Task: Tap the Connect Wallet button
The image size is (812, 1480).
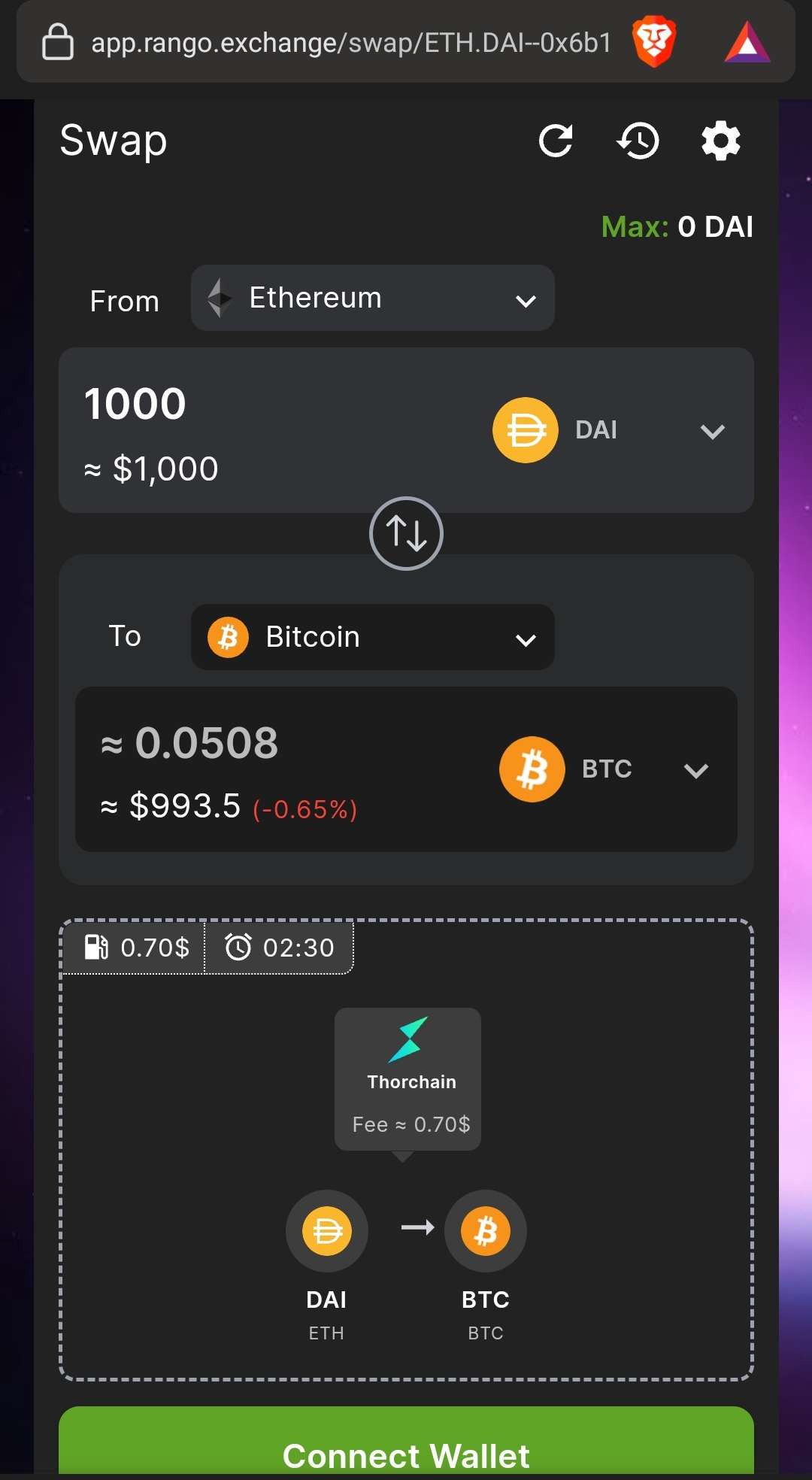Action: [406, 1451]
